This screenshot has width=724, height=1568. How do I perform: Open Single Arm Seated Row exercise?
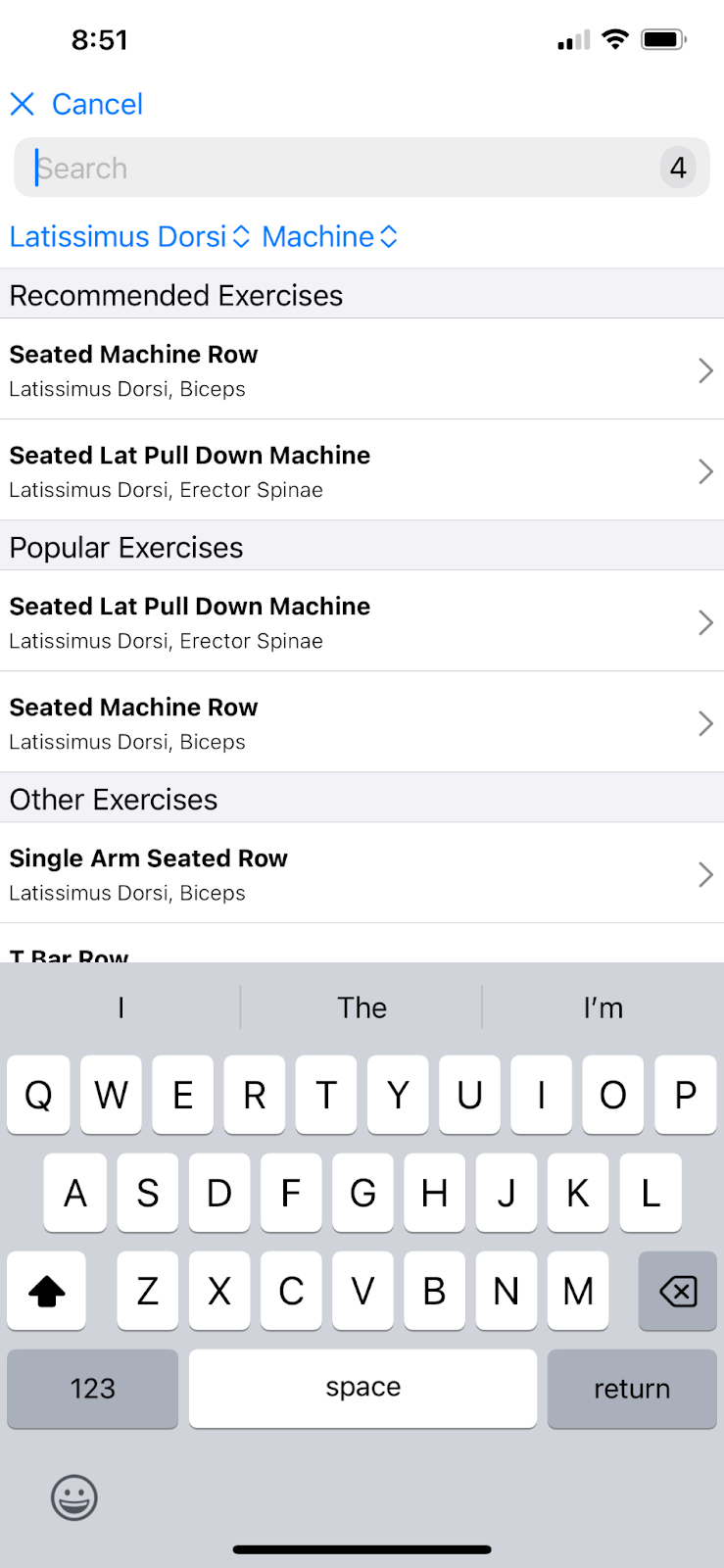(x=362, y=873)
